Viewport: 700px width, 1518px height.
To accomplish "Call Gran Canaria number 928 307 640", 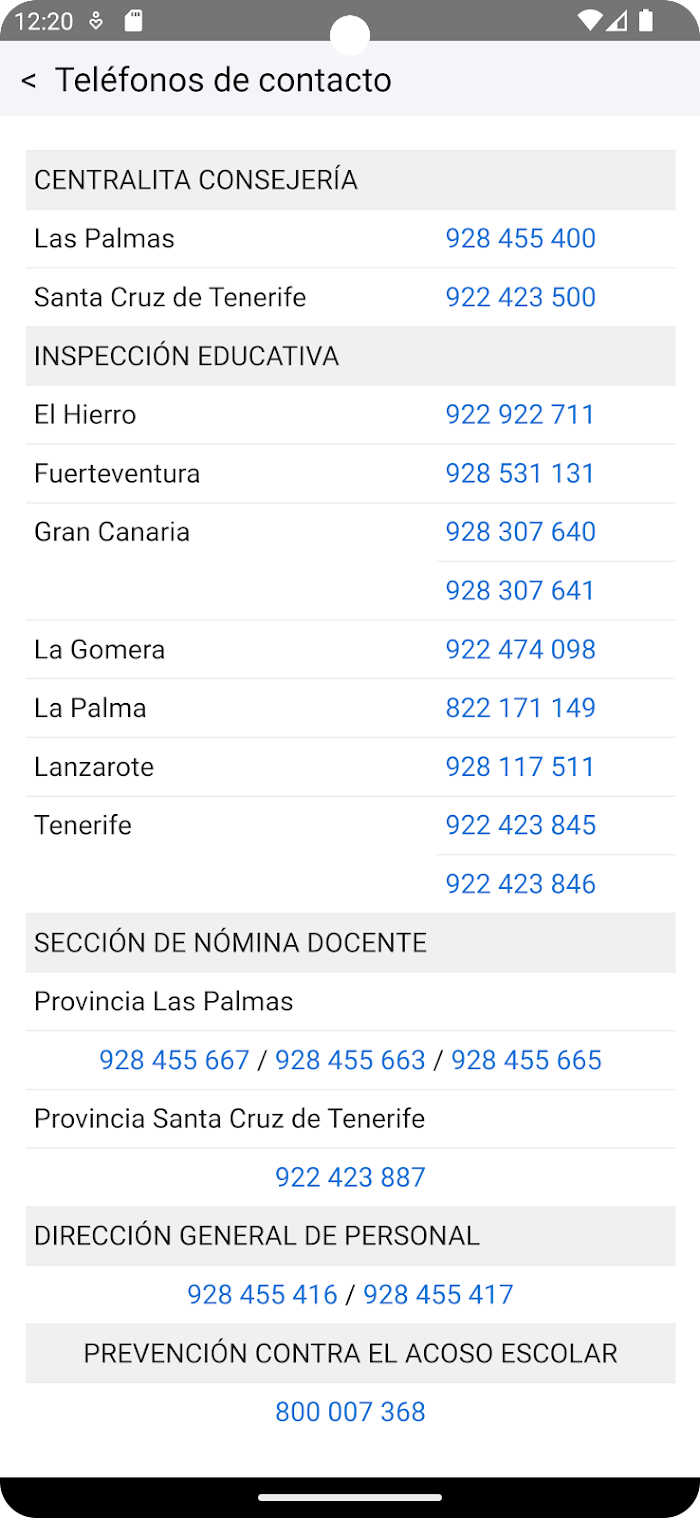I will tap(520, 532).
